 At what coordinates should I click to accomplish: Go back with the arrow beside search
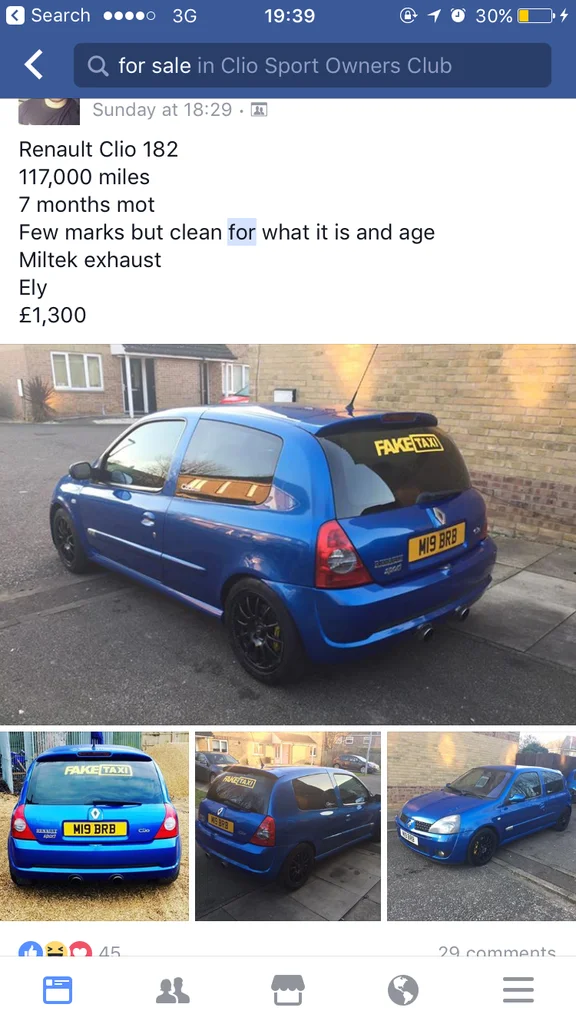34,65
